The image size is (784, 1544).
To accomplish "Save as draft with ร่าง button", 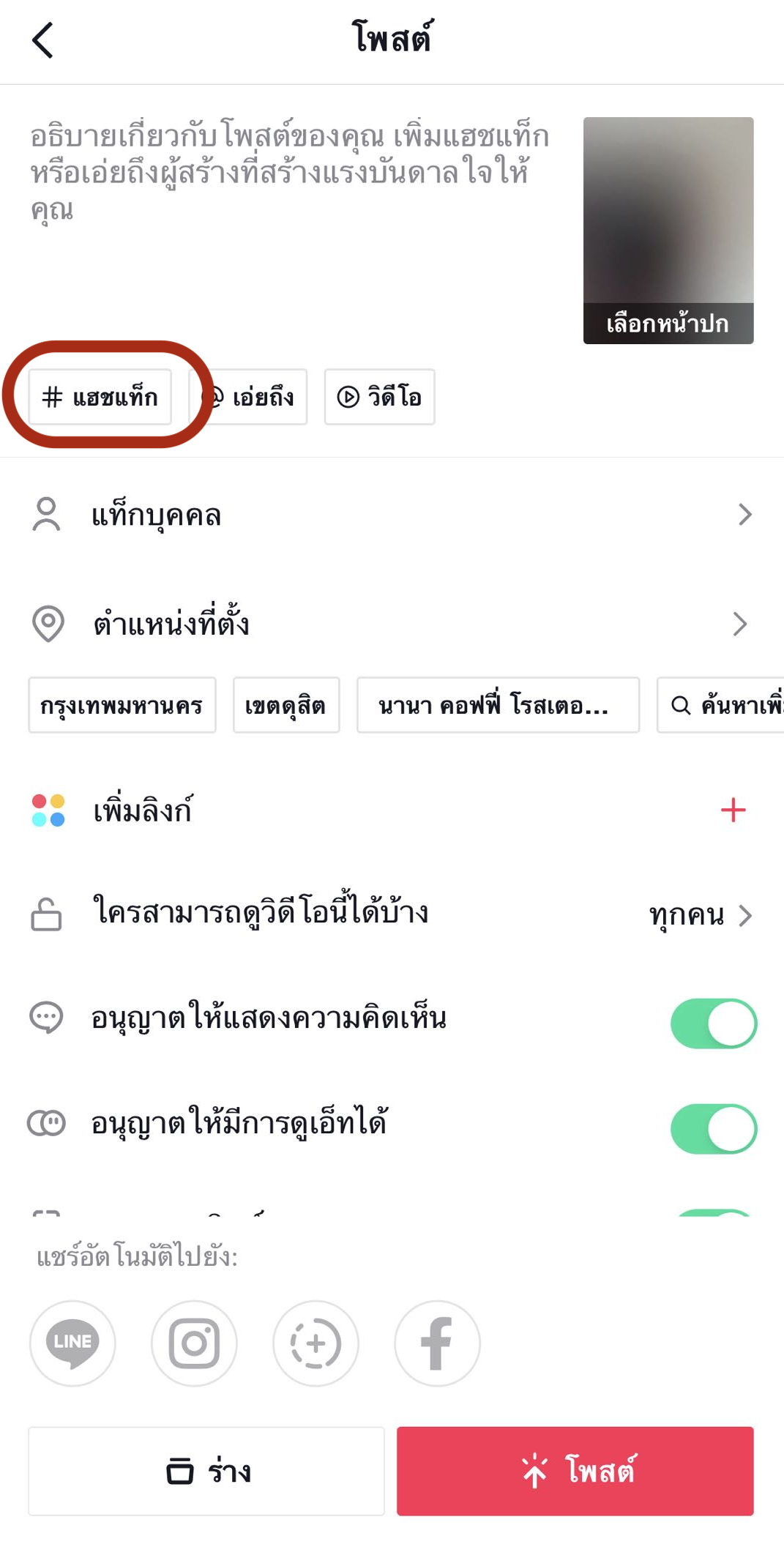I will pos(206,1471).
